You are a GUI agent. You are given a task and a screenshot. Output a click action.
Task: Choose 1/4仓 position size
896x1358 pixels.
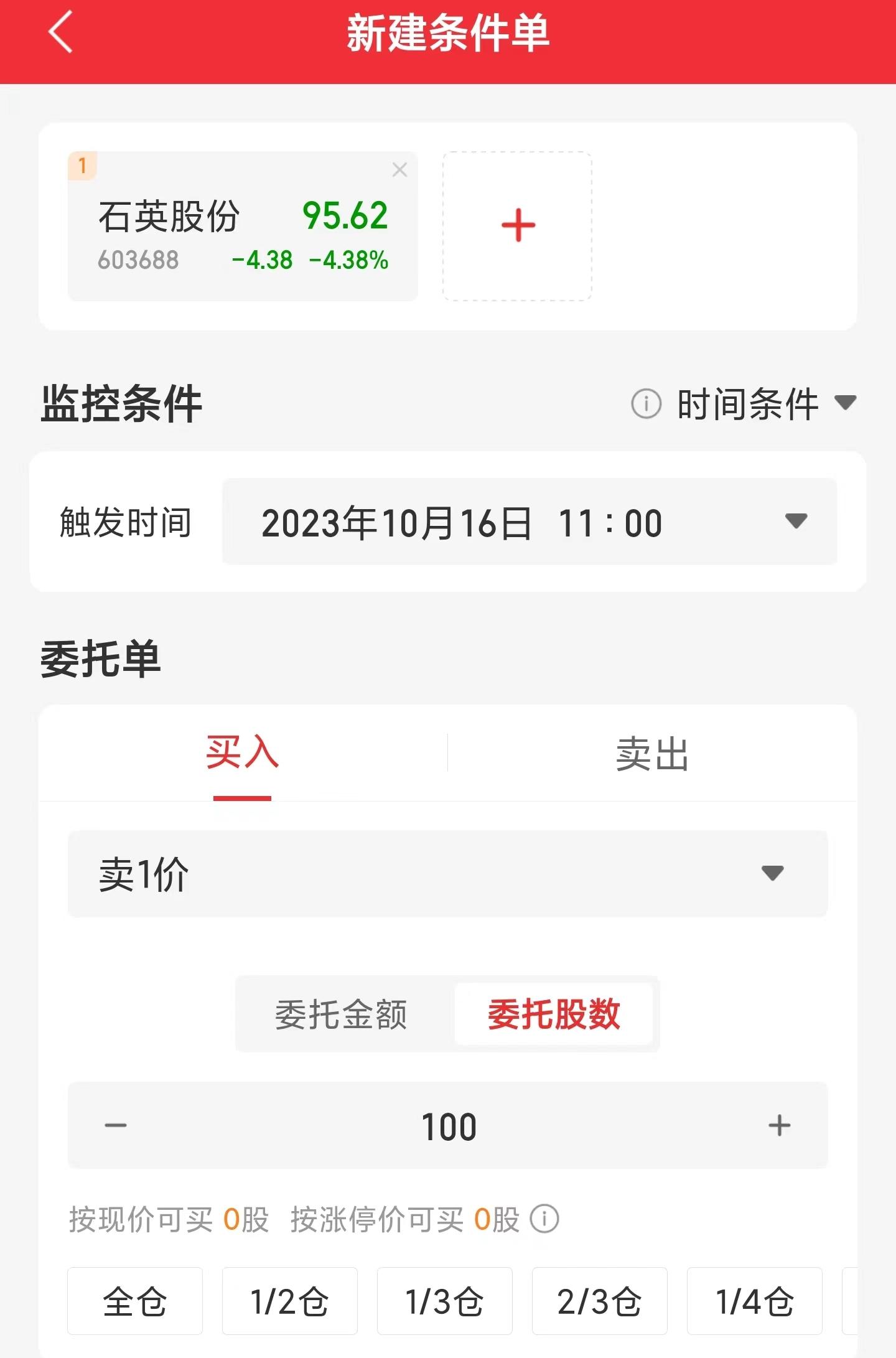pyautogui.click(x=754, y=1301)
